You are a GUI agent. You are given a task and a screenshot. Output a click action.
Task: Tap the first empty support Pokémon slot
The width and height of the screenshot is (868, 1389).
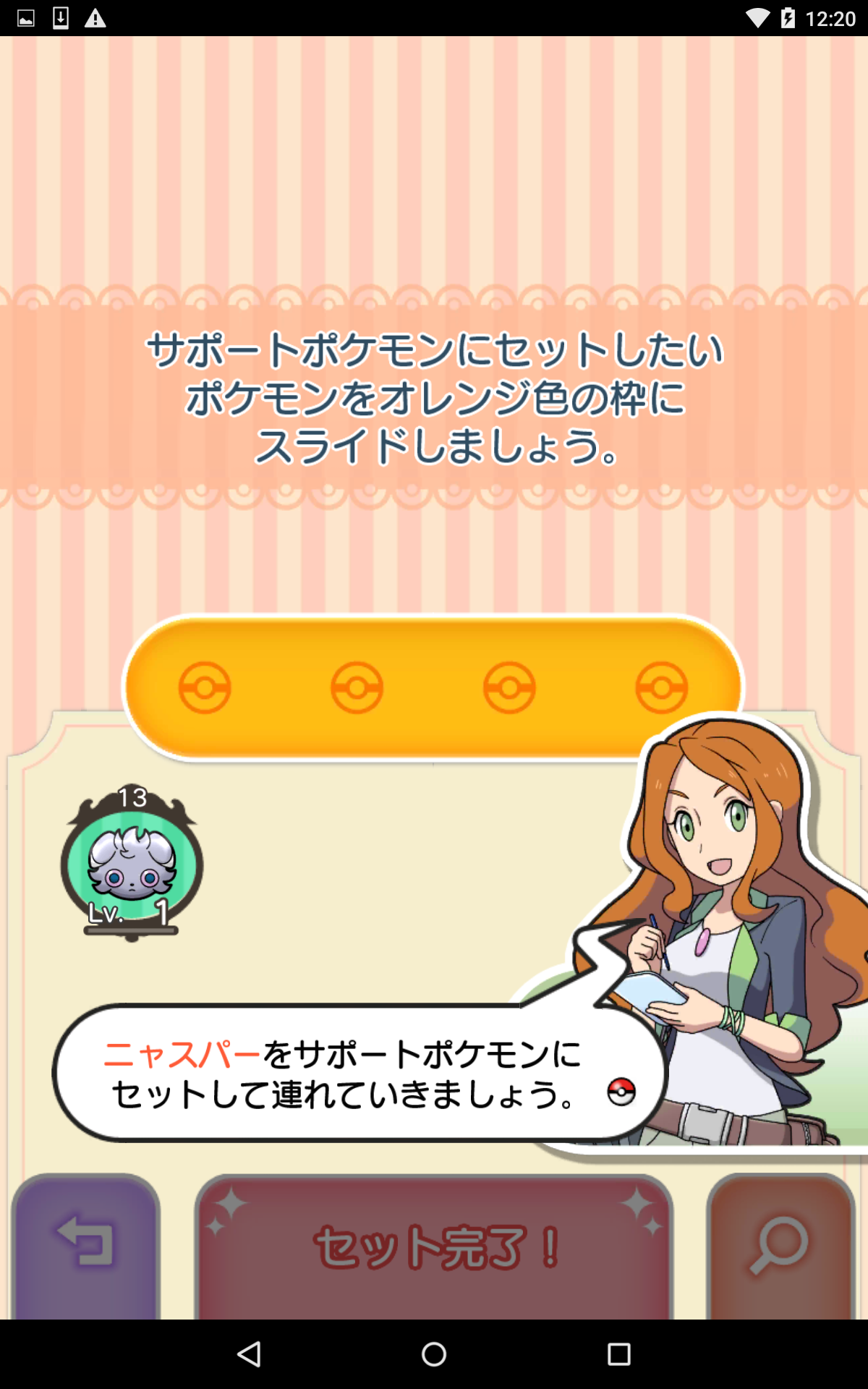click(x=205, y=687)
